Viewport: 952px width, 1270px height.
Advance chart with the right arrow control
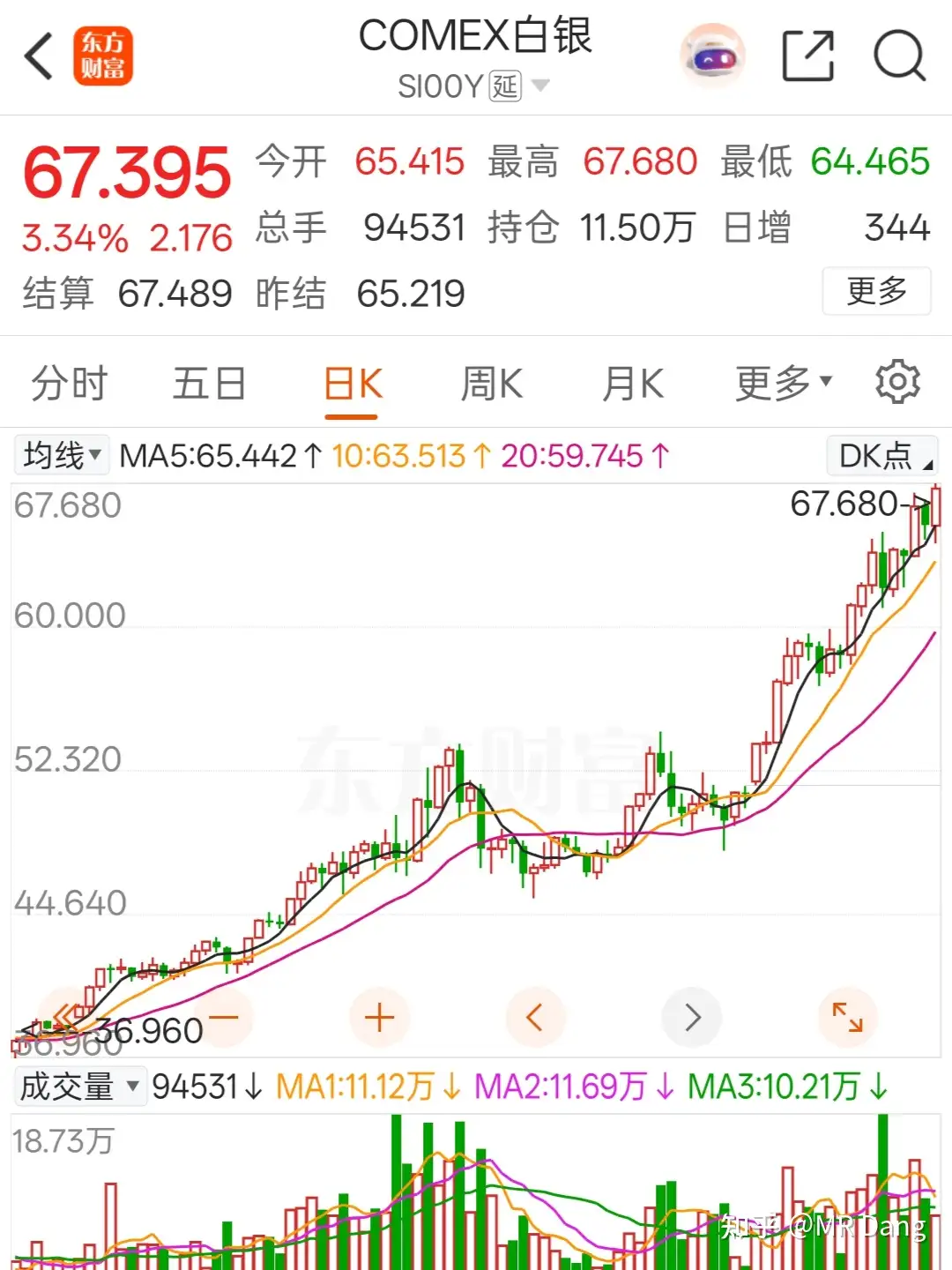(691, 1017)
